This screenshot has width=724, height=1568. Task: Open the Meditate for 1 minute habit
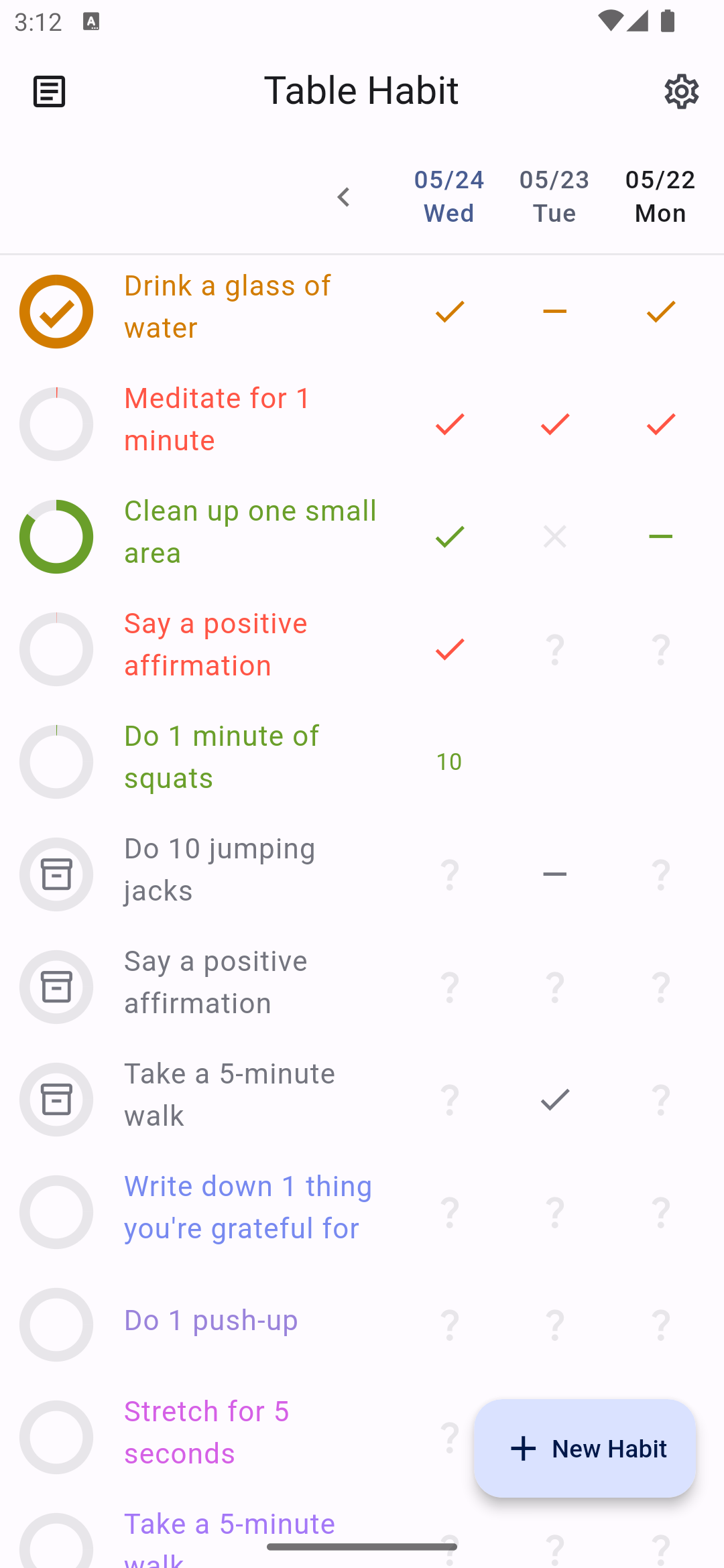point(217,419)
